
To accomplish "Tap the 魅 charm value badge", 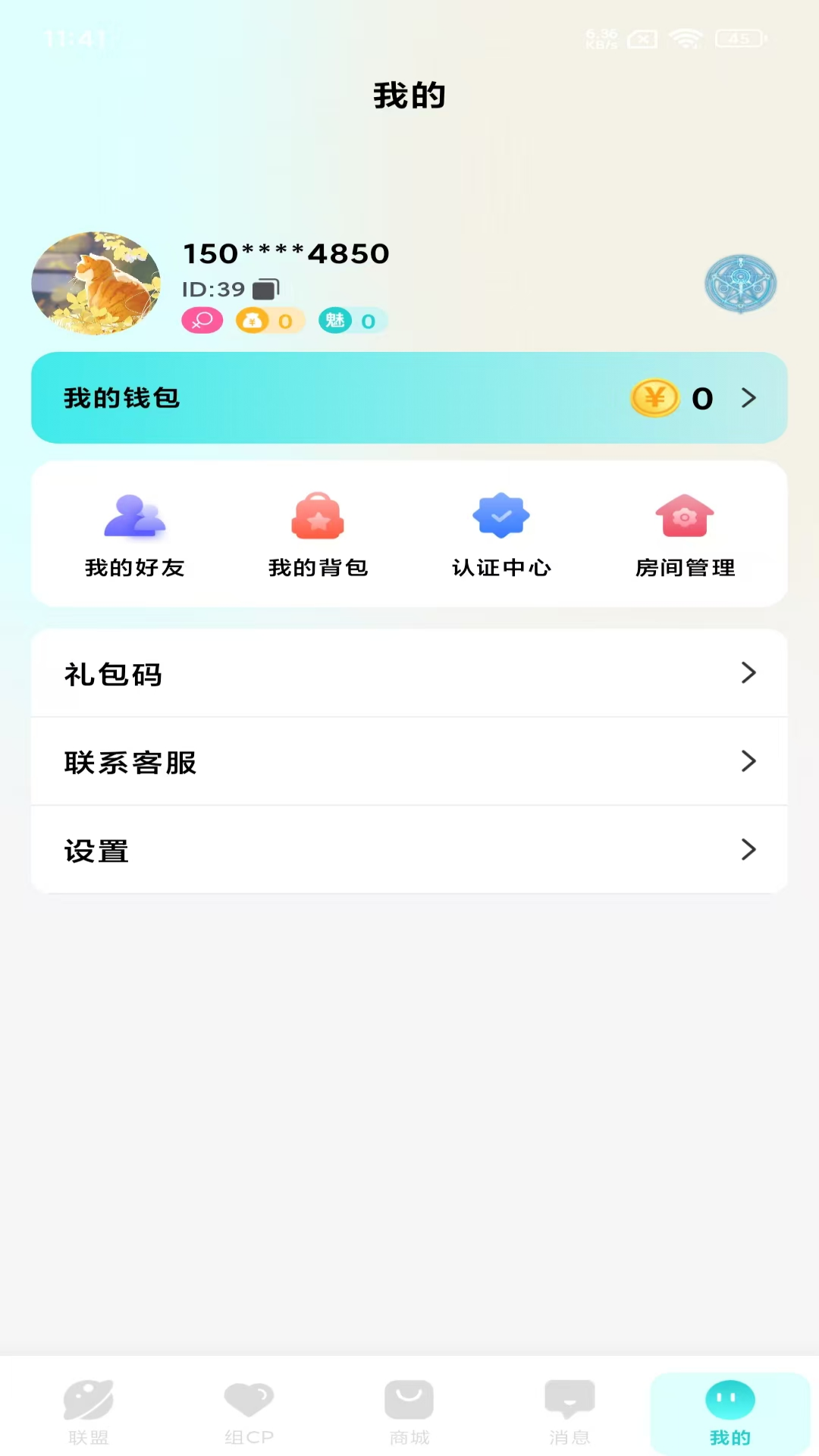I will point(351,321).
